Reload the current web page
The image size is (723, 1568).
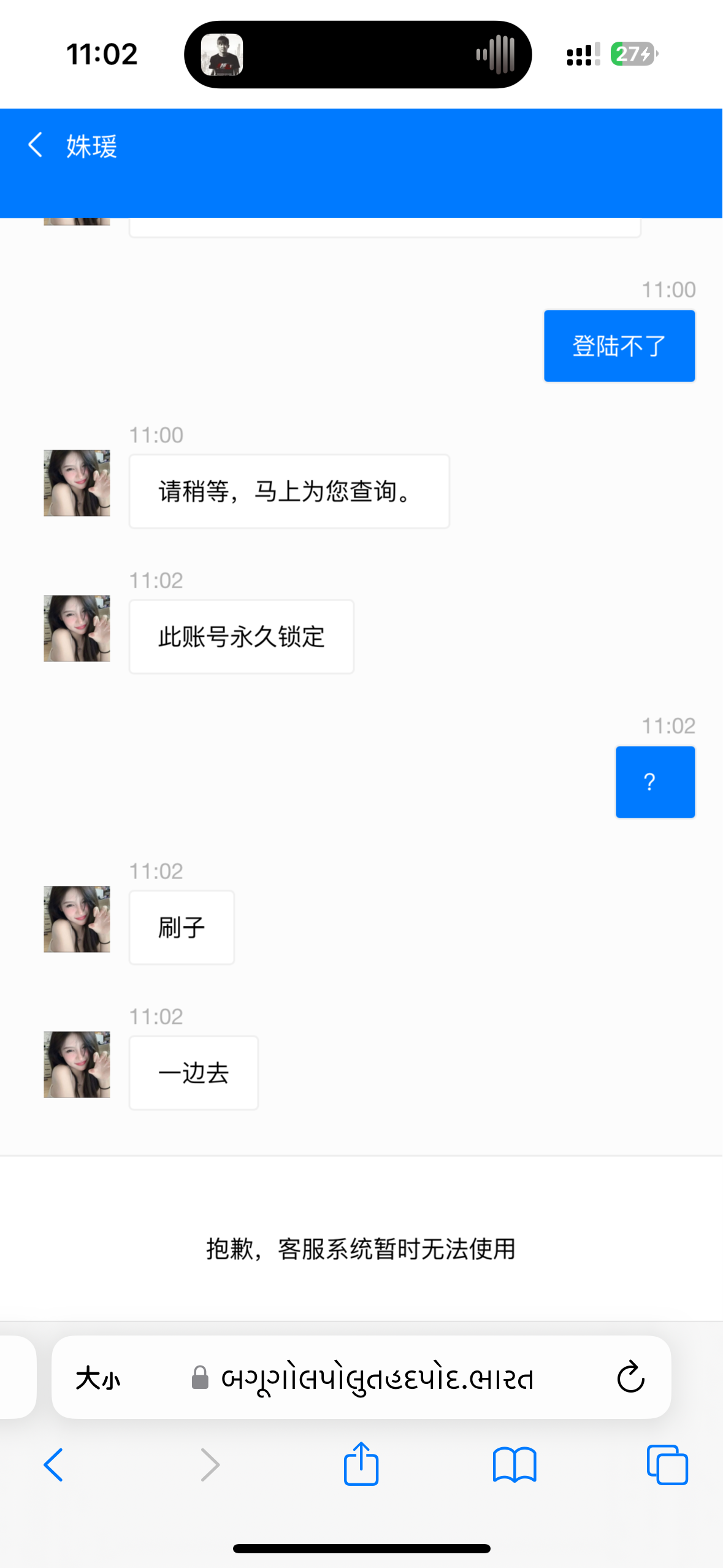click(x=630, y=1378)
